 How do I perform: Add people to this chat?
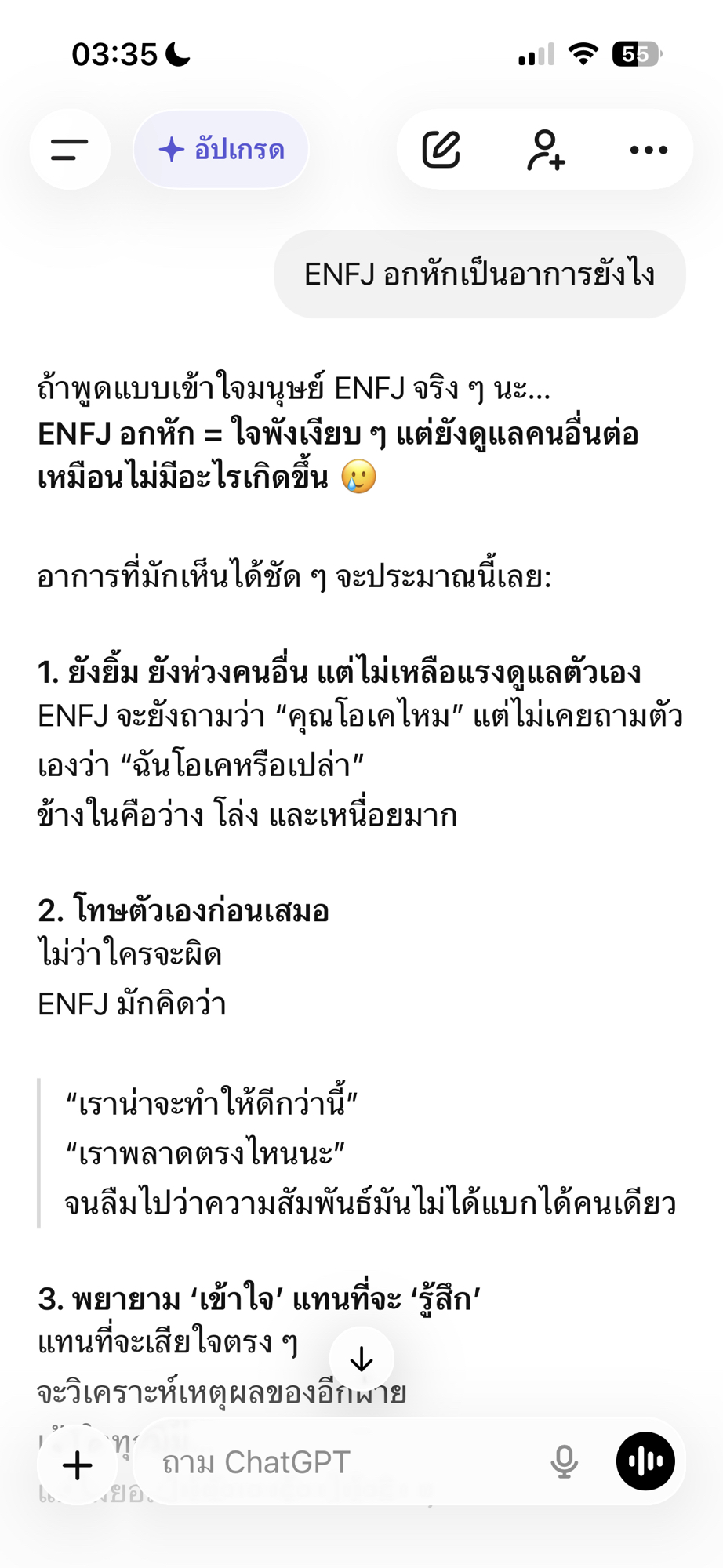(x=546, y=150)
